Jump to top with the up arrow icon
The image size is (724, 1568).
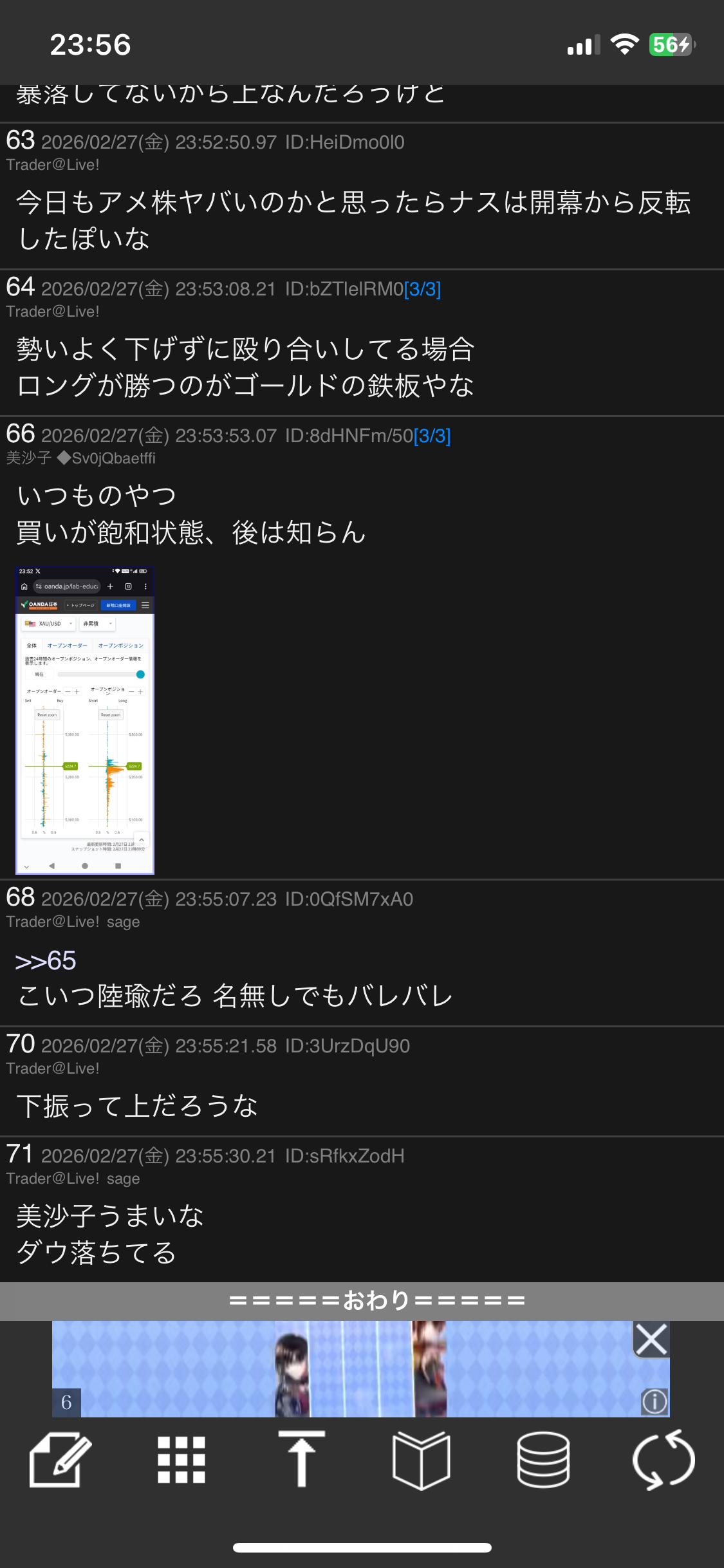[x=301, y=1459]
